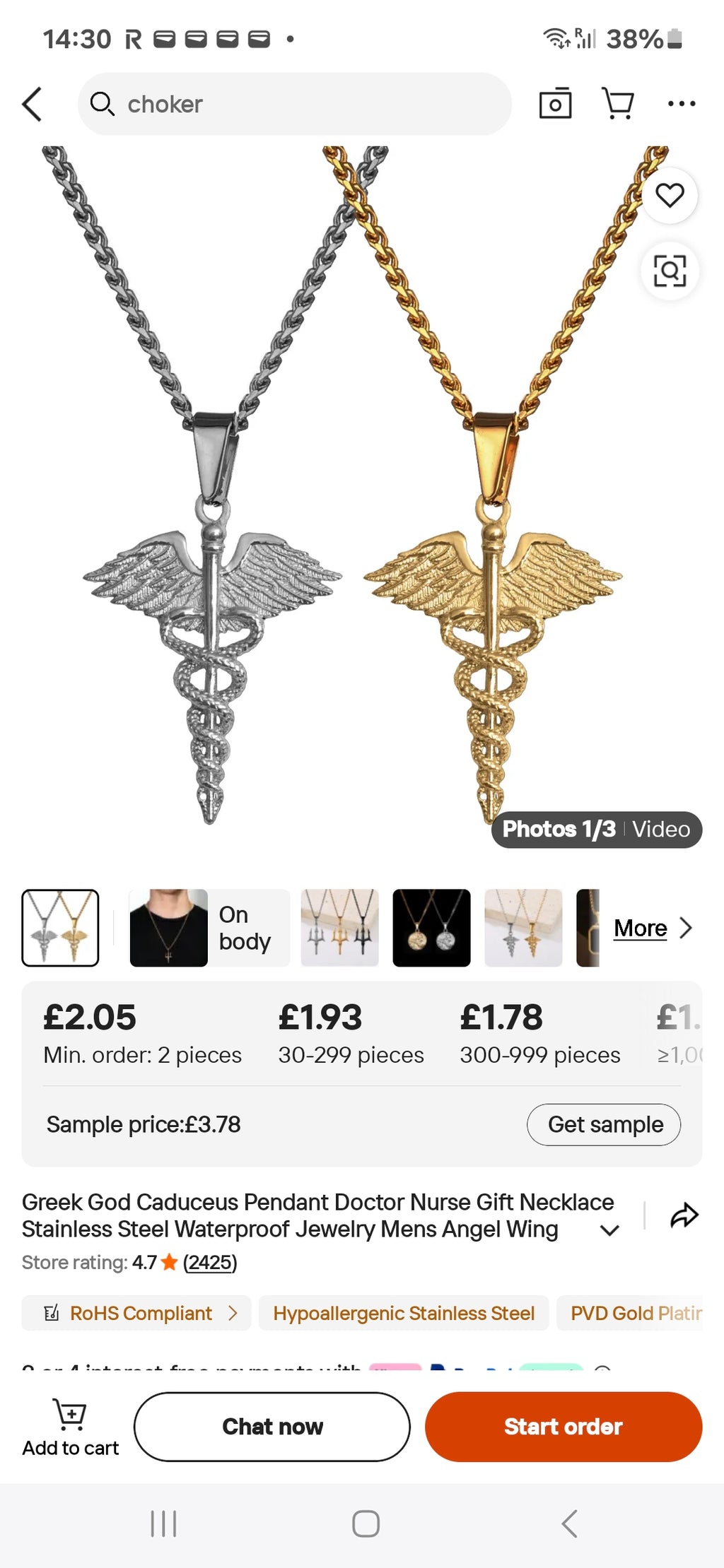Request a sample via Get sample

(x=604, y=1124)
